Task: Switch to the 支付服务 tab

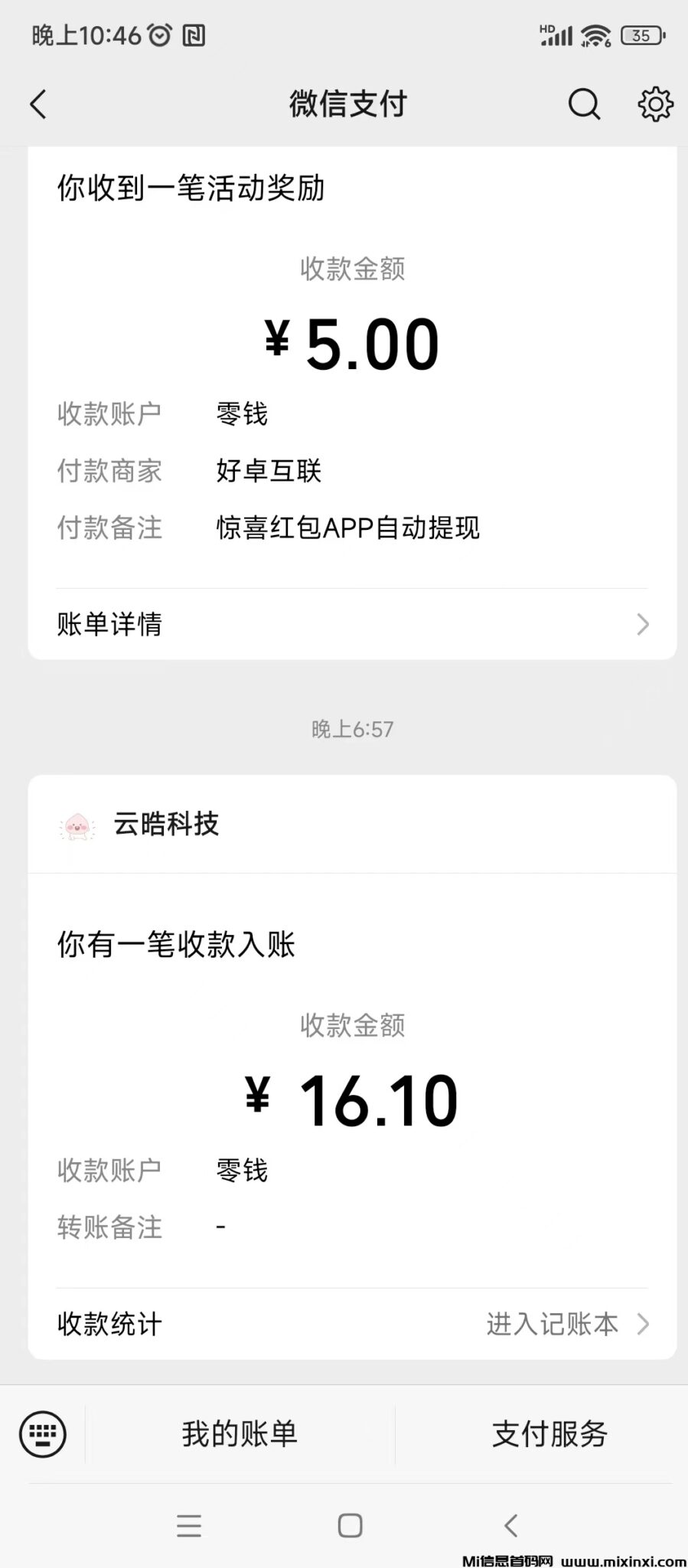Action: click(550, 1435)
